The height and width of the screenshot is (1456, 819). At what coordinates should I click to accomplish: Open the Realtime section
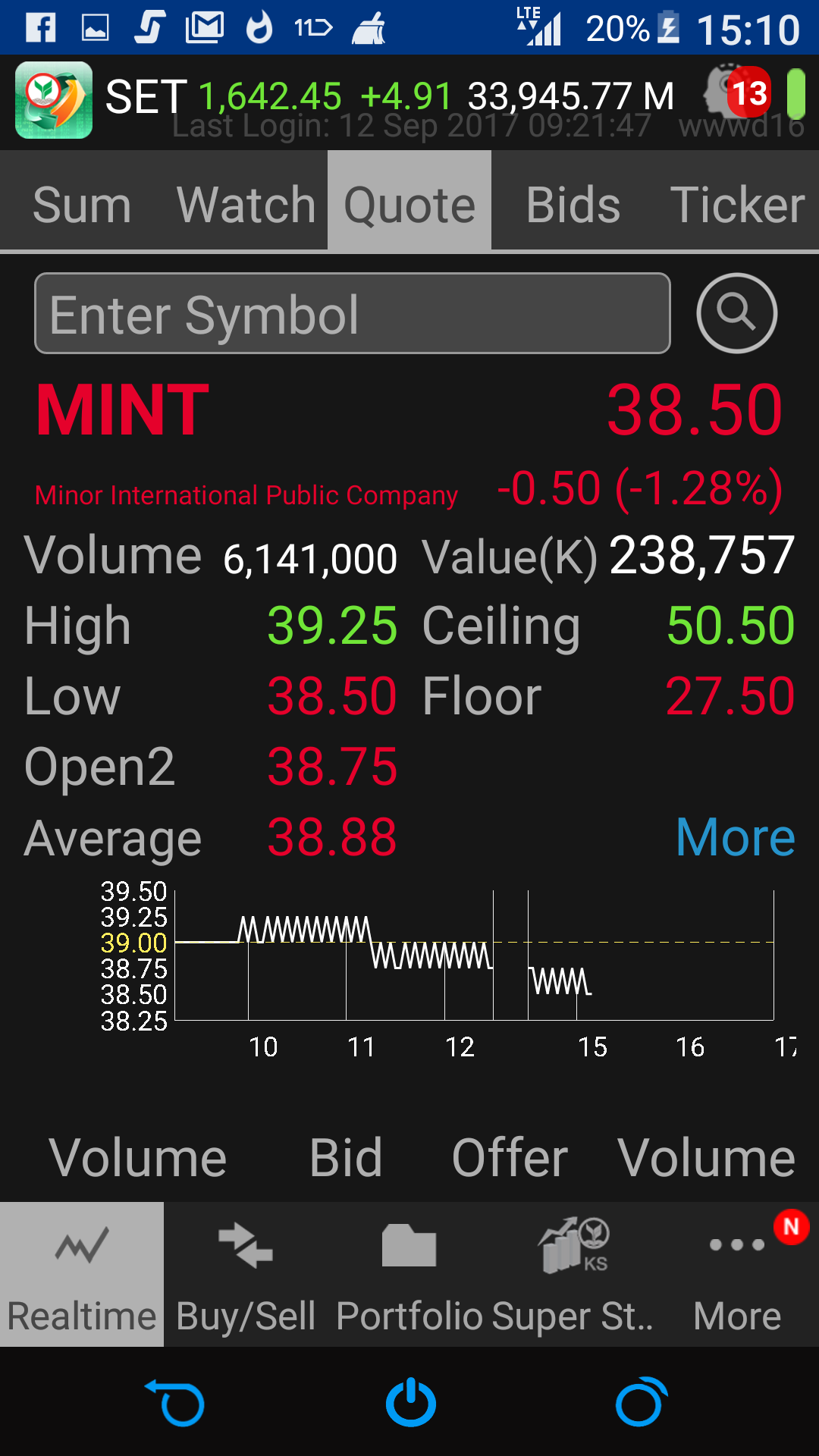[82, 1276]
